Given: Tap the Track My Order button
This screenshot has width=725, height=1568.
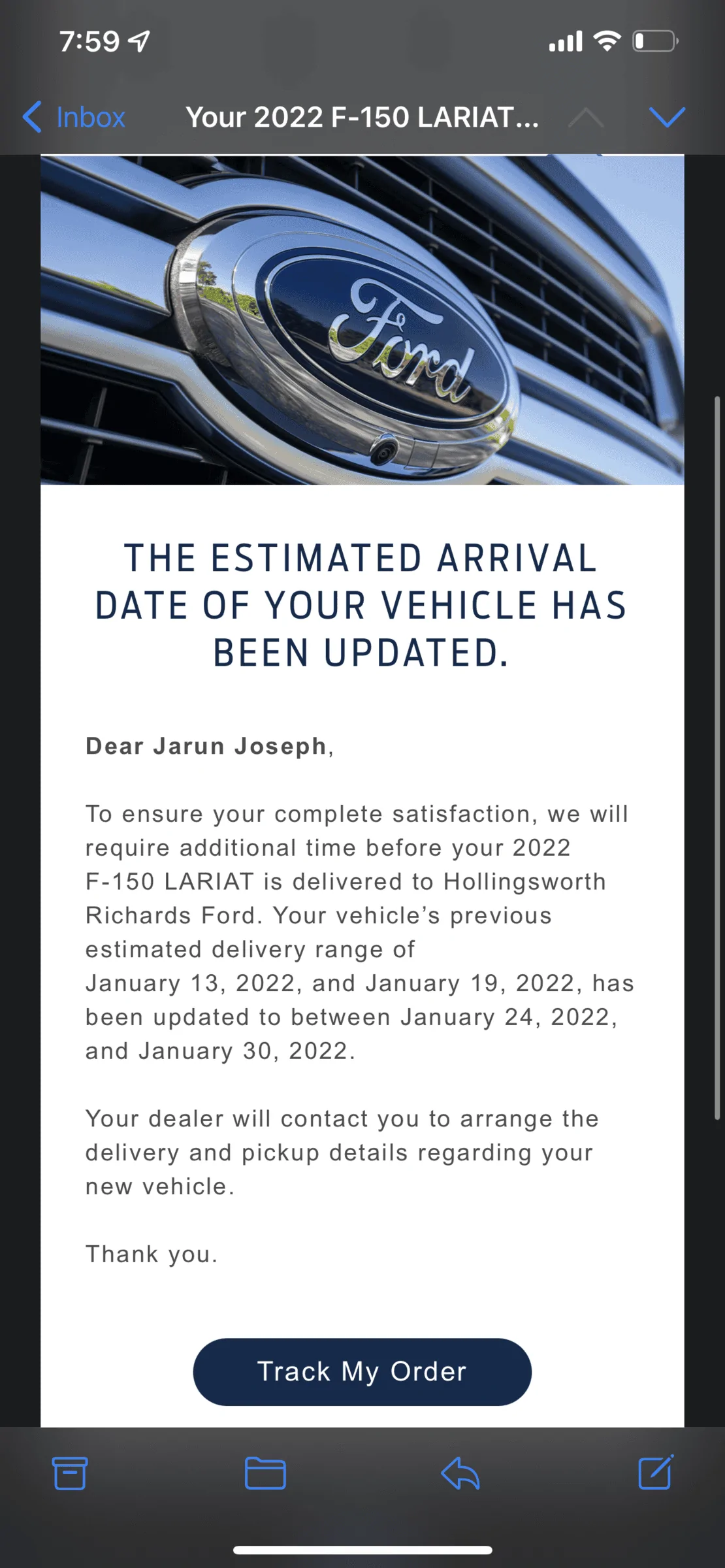Looking at the screenshot, I should (362, 1371).
